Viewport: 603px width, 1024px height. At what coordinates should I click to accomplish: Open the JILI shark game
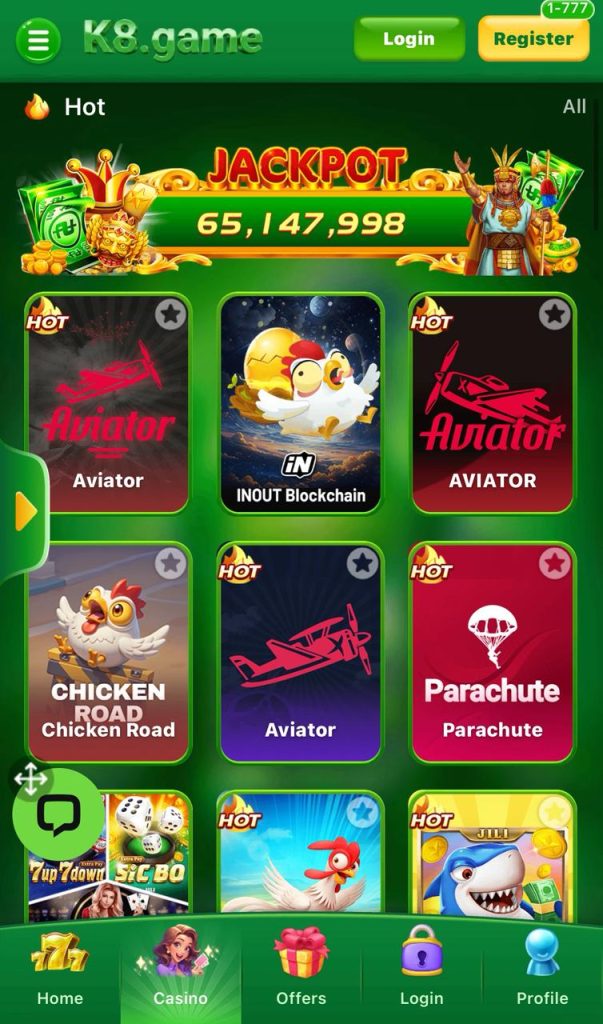click(x=492, y=860)
